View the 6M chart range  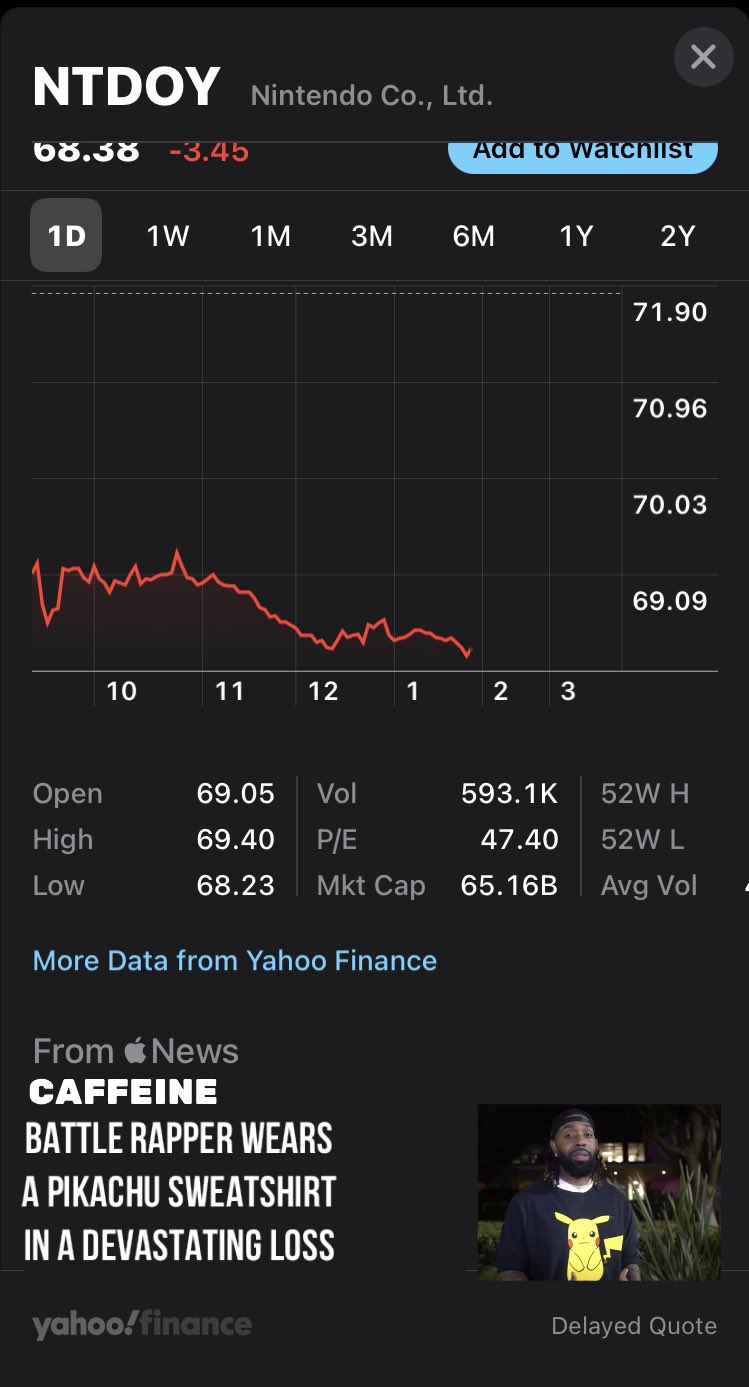coord(474,236)
